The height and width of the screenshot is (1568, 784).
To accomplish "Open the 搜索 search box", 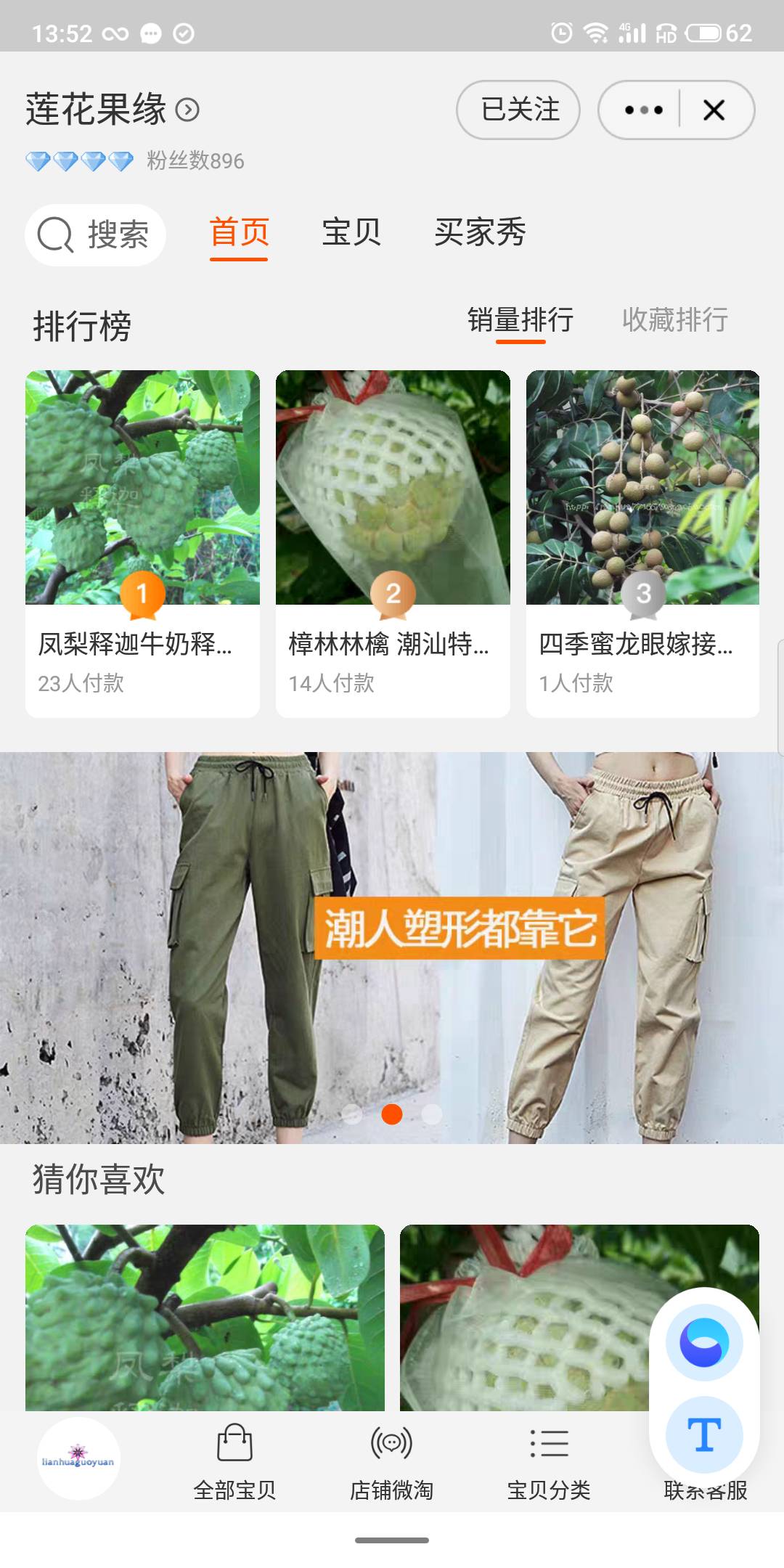I will [x=95, y=235].
